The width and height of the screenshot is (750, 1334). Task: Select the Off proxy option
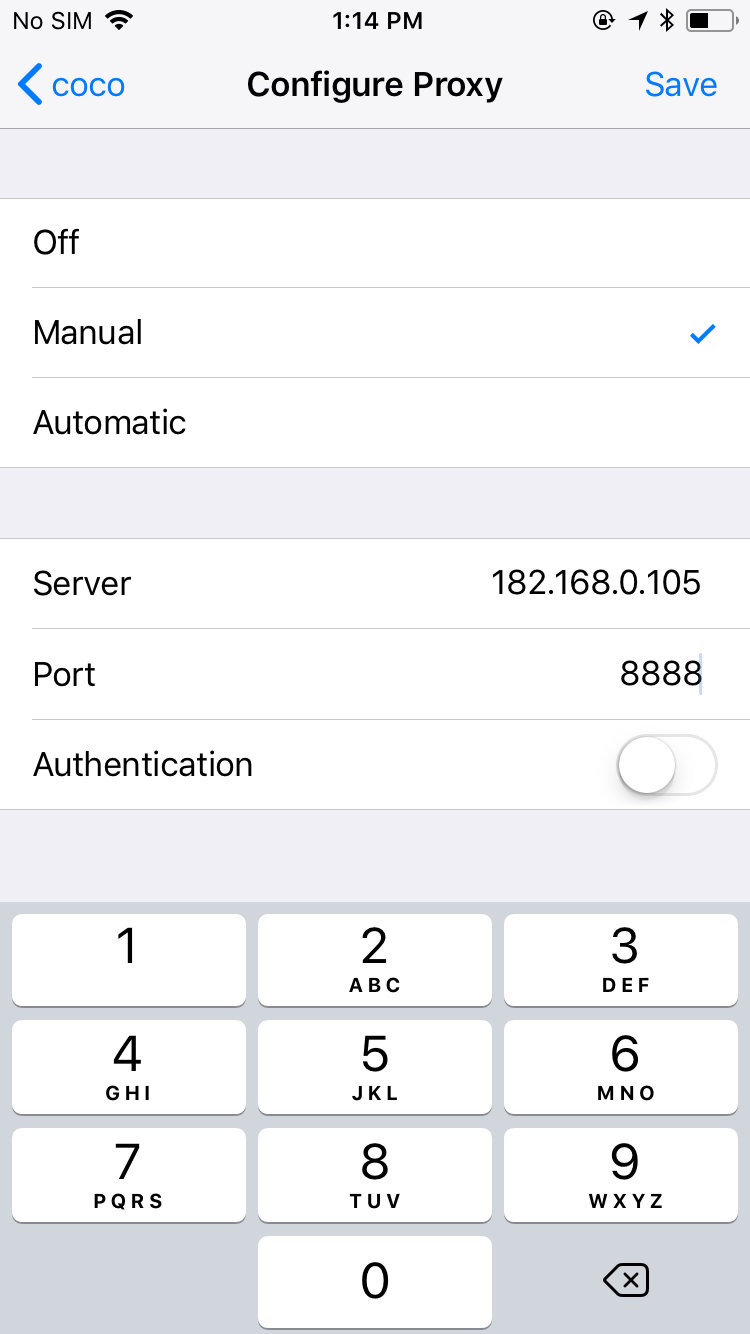[x=375, y=243]
